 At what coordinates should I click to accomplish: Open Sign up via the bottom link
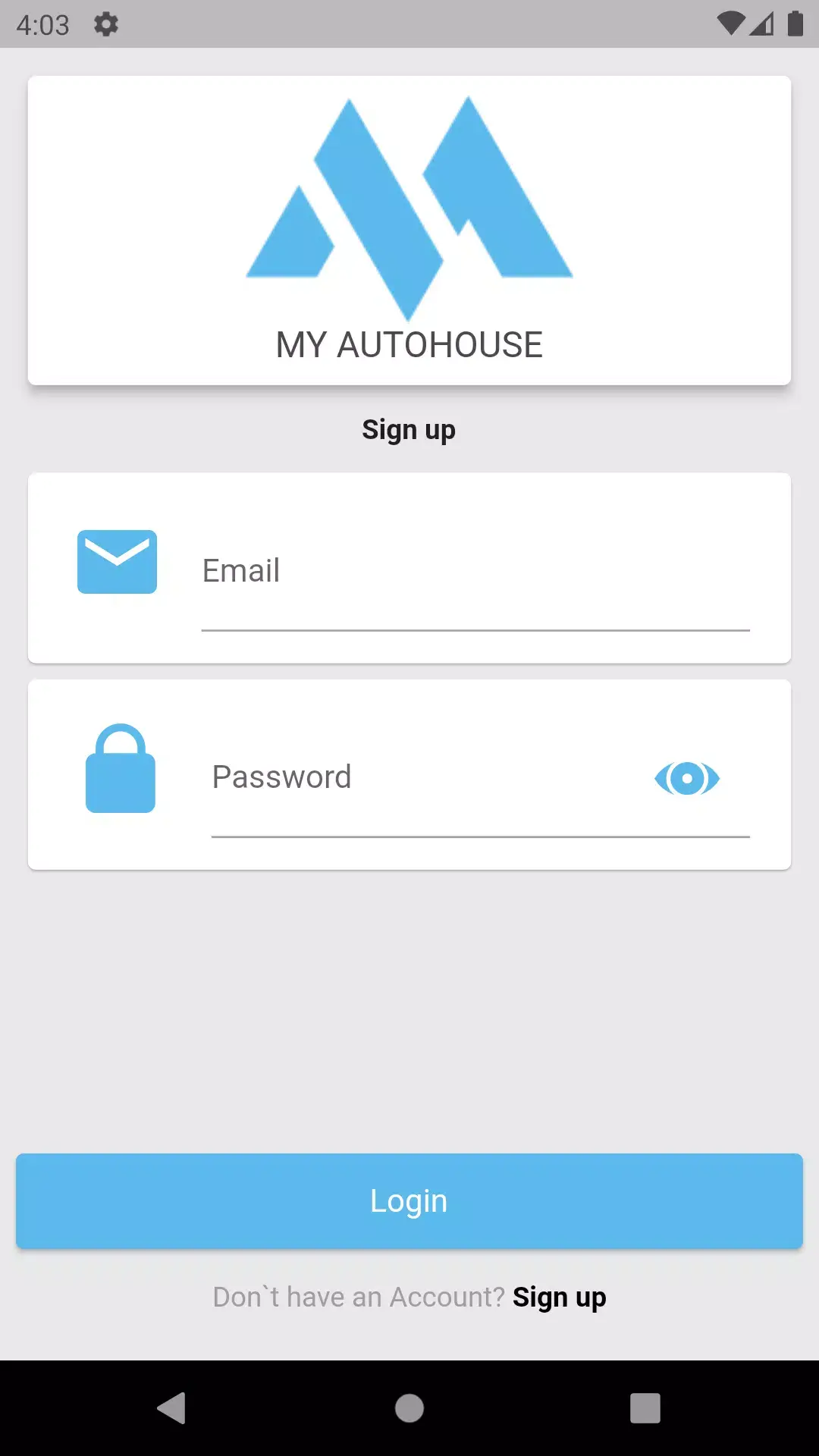[x=559, y=1297]
